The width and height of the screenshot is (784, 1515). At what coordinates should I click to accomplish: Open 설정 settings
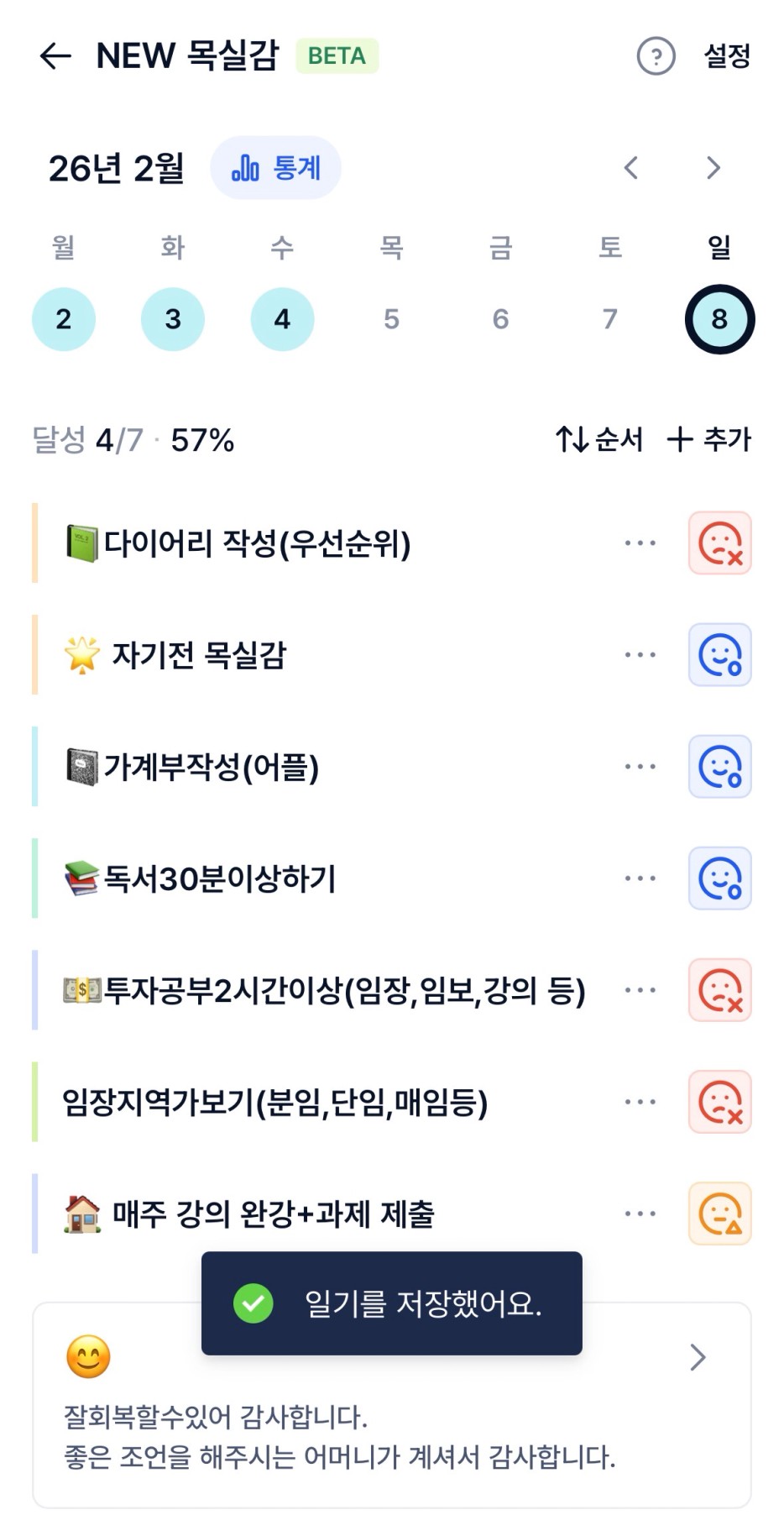click(727, 56)
